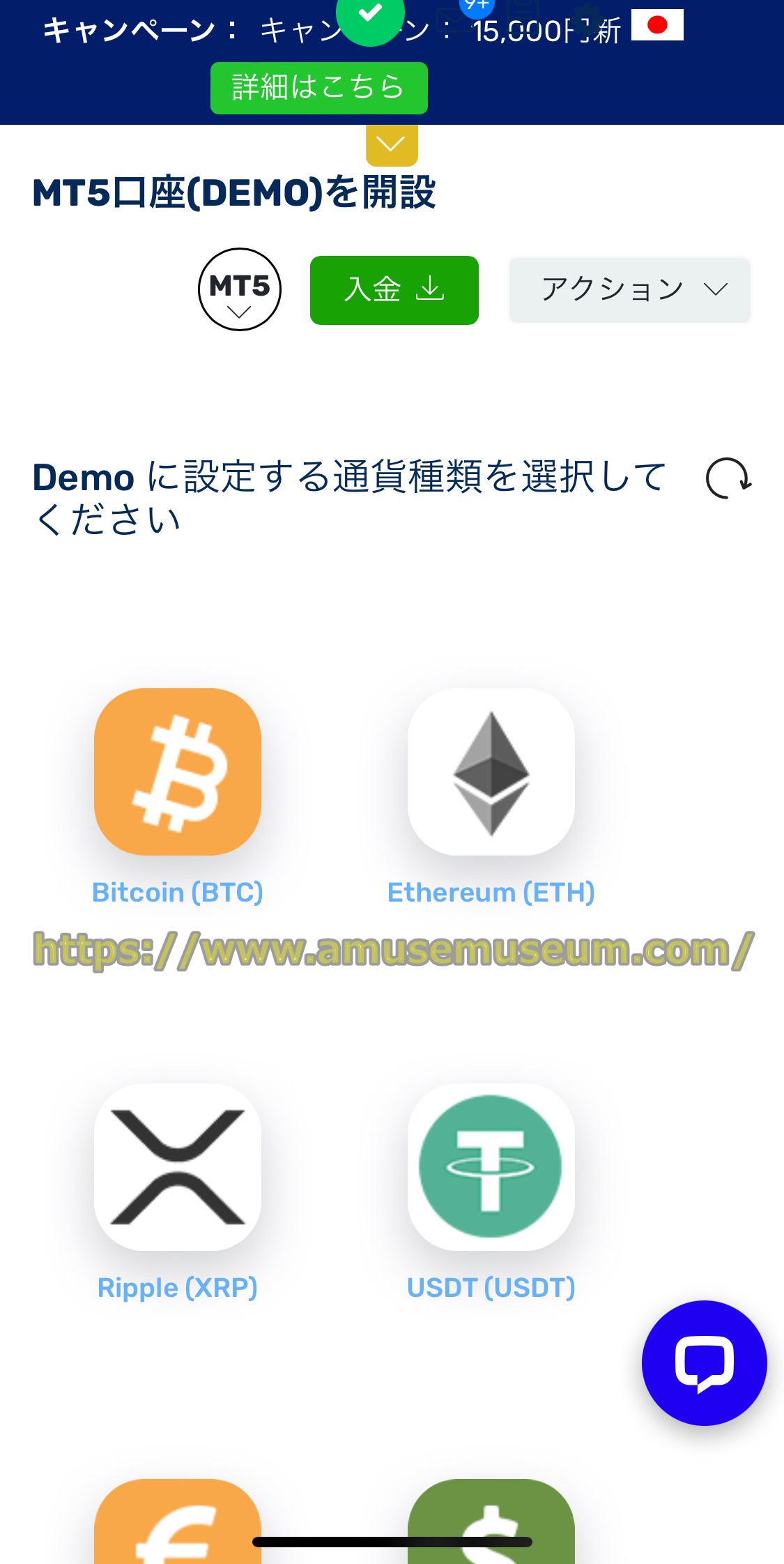Expand the アクション dropdown
The width and height of the screenshot is (784, 1564).
630,290
